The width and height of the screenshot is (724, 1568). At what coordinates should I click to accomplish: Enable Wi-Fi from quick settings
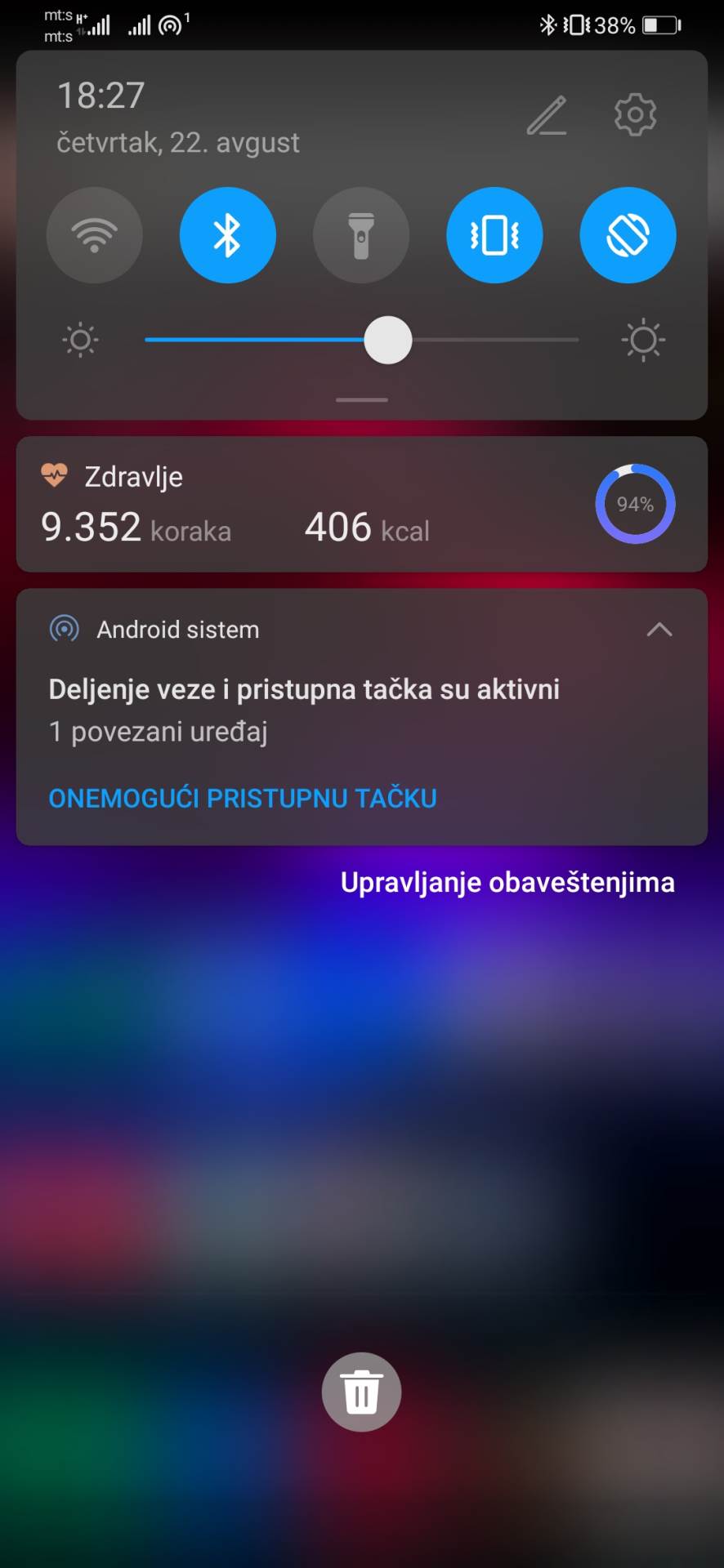click(x=94, y=234)
